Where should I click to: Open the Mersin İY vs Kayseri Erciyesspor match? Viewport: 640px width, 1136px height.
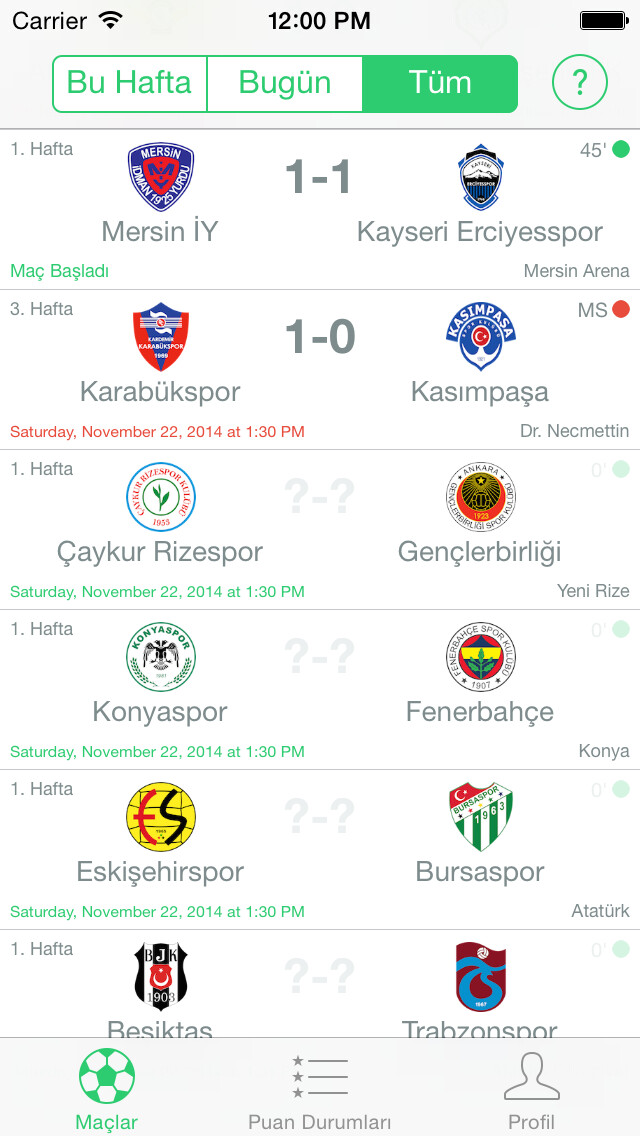point(320,209)
